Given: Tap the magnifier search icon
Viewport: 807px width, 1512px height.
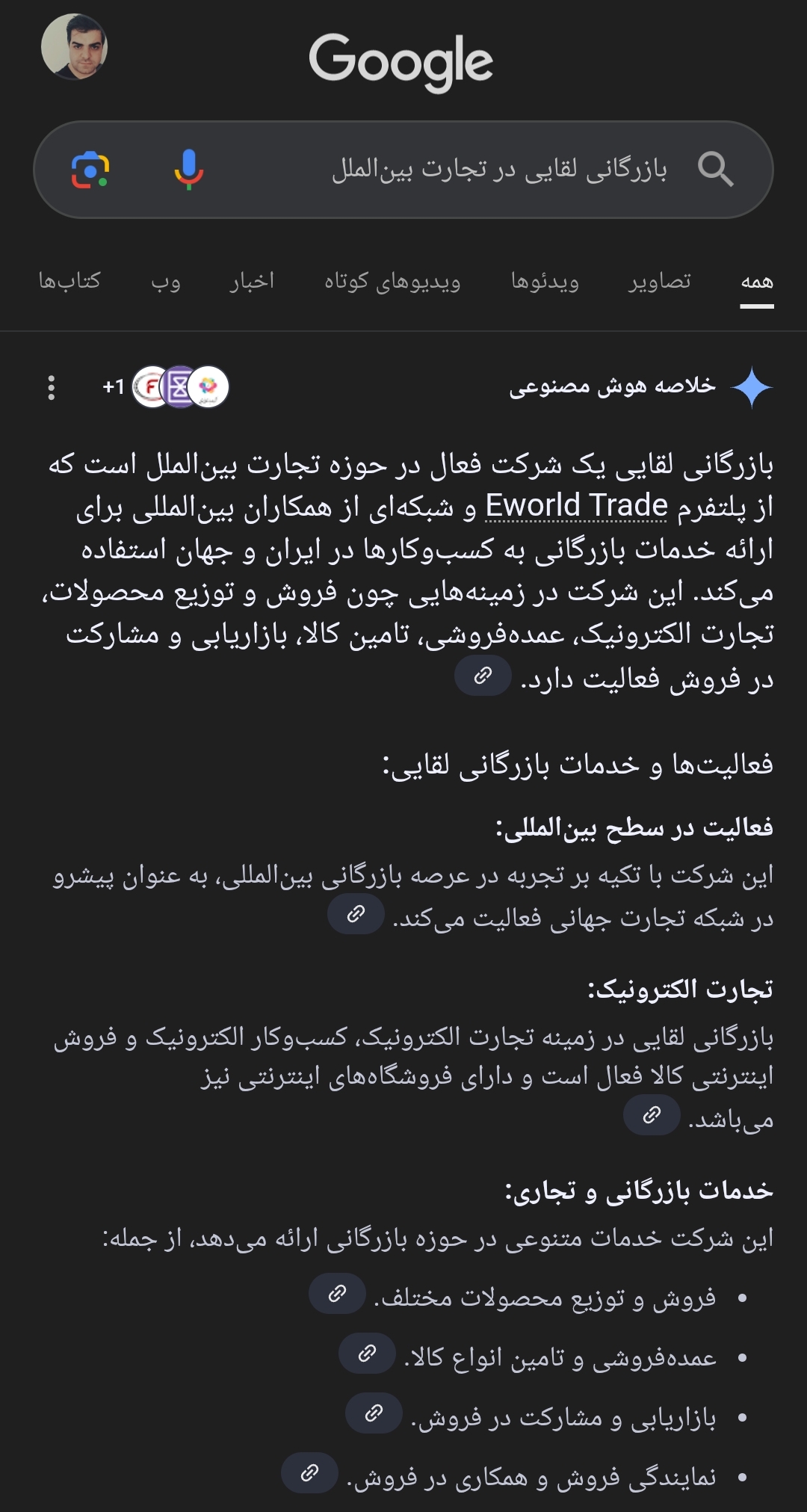Looking at the screenshot, I should click(x=714, y=170).
